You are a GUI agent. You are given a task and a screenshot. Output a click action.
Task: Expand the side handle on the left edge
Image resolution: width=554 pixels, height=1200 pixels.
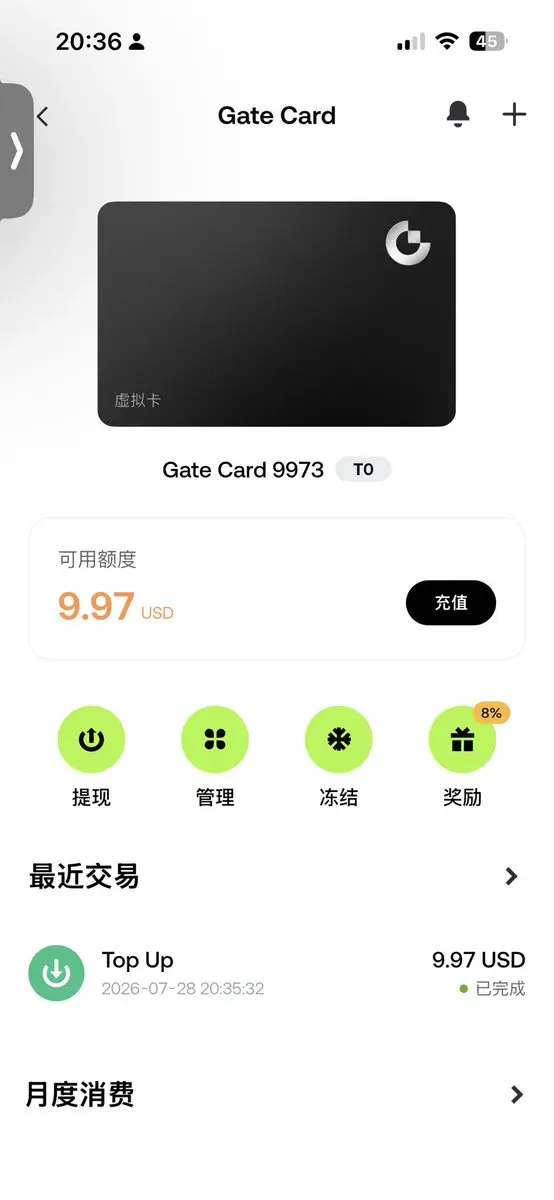click(x=16, y=150)
